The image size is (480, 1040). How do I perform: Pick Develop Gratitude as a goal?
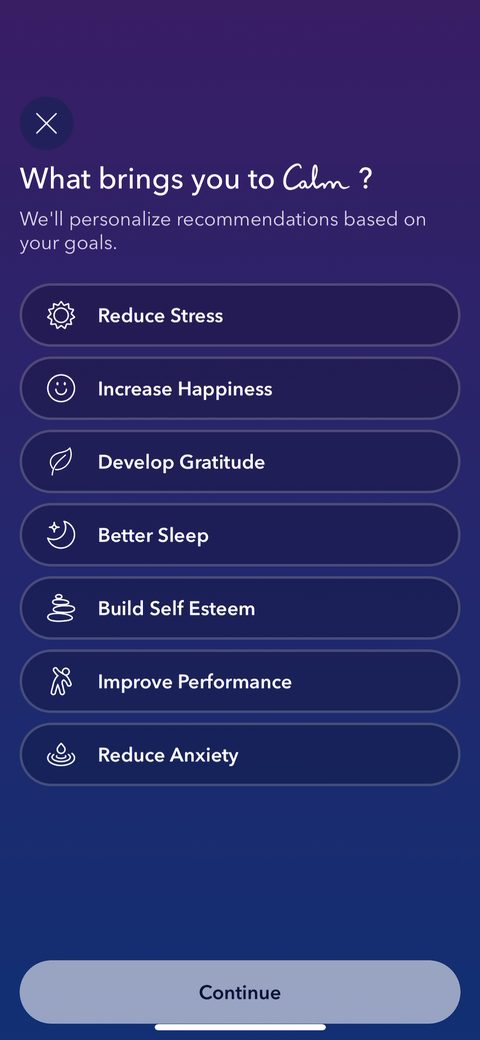click(x=240, y=462)
